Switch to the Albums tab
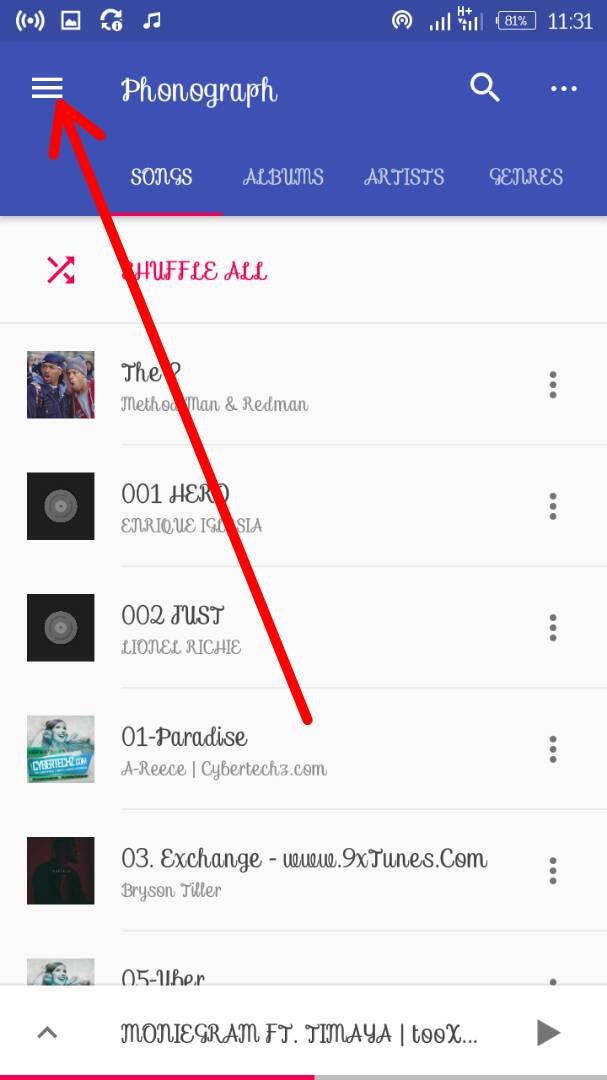This screenshot has width=607, height=1080. 283,177
